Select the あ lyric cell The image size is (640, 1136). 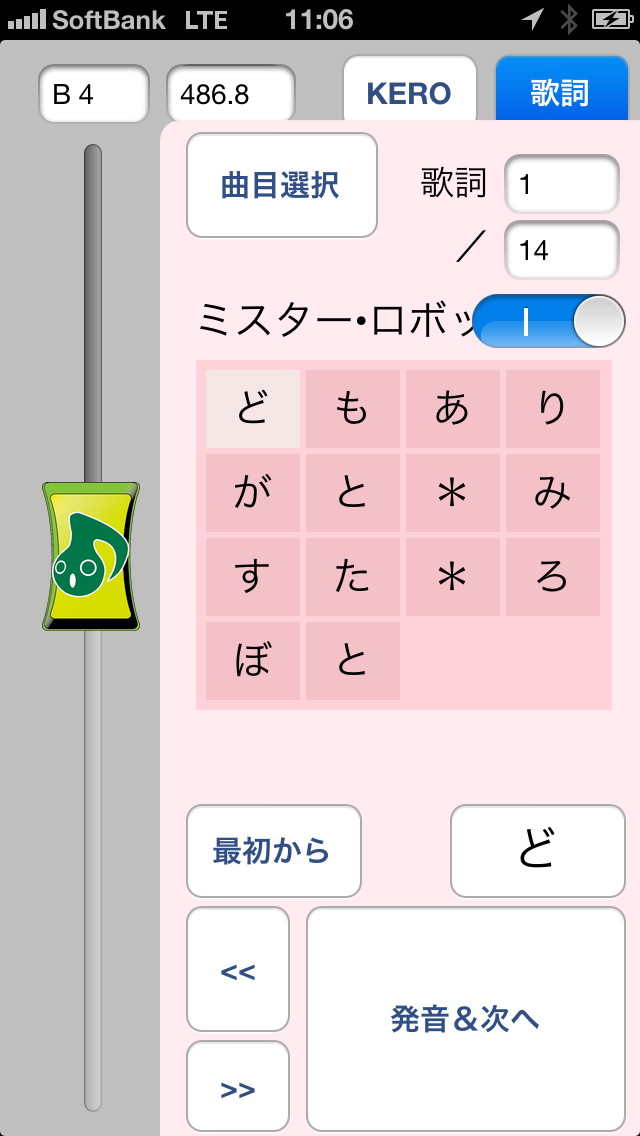(452, 409)
